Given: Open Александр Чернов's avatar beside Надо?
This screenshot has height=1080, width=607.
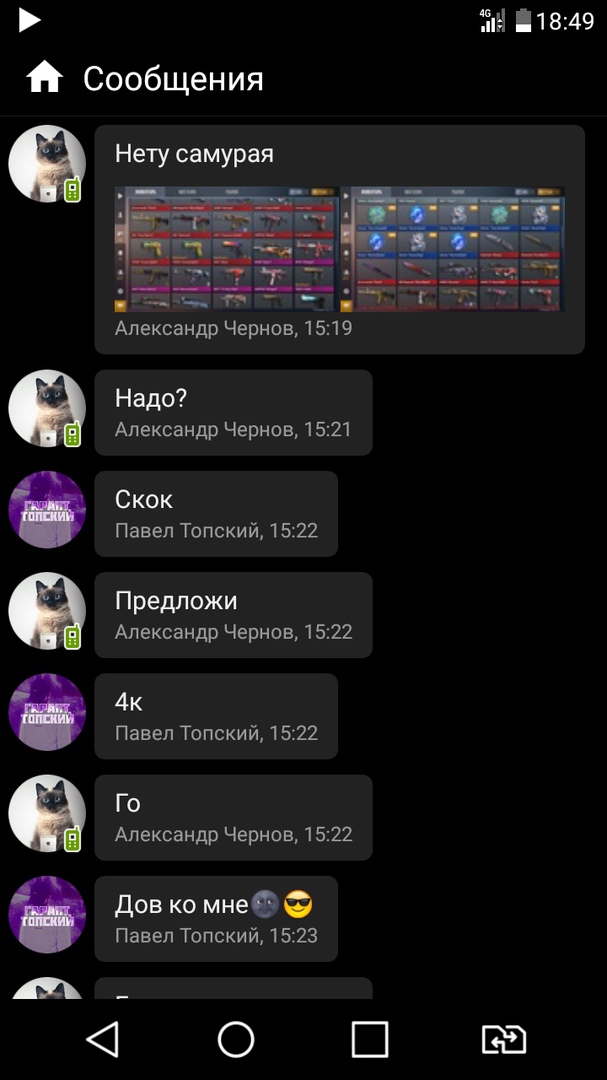Looking at the screenshot, I should pyautogui.click(x=46, y=408).
